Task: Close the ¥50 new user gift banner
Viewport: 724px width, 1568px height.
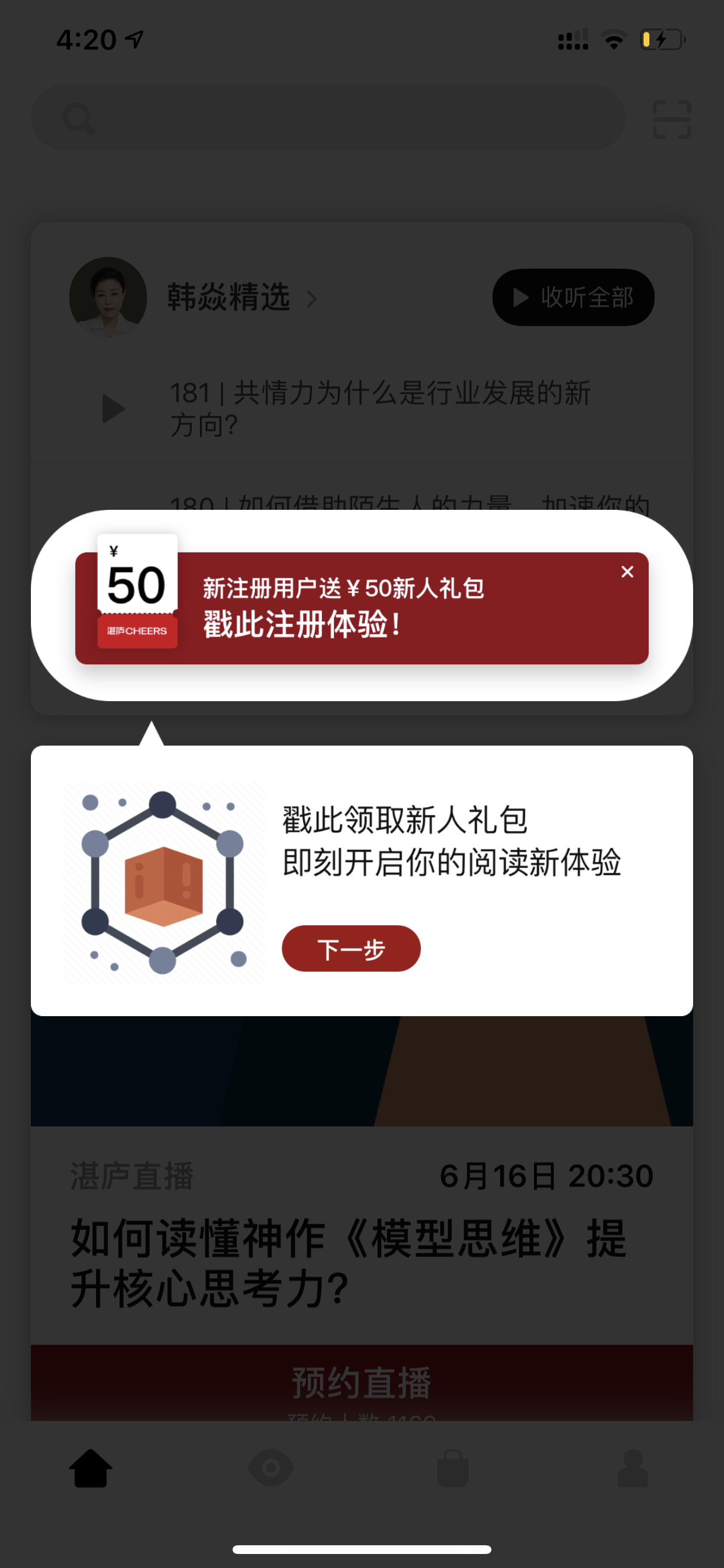Action: click(x=627, y=572)
